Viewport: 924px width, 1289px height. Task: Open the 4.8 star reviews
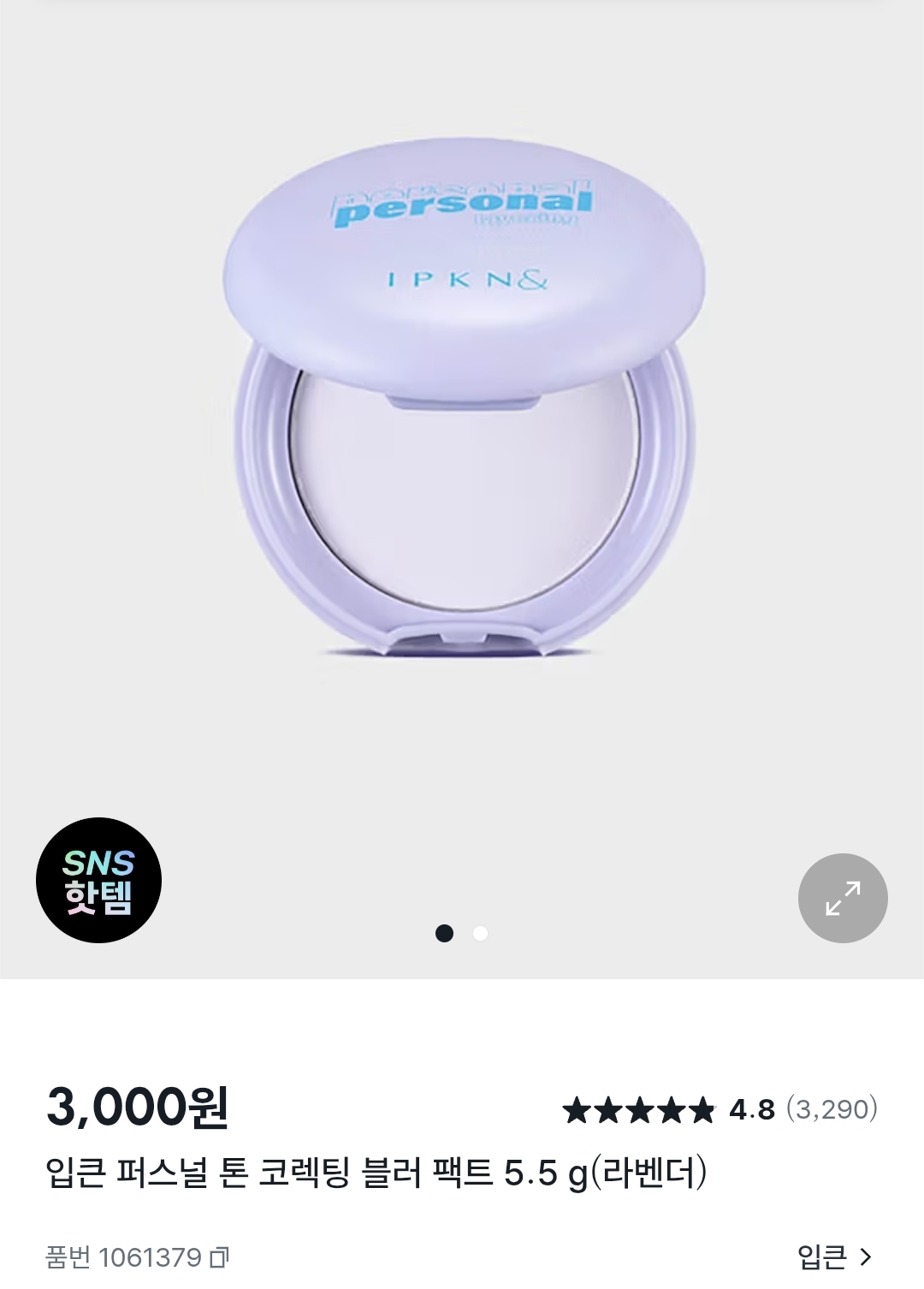pos(720,1109)
